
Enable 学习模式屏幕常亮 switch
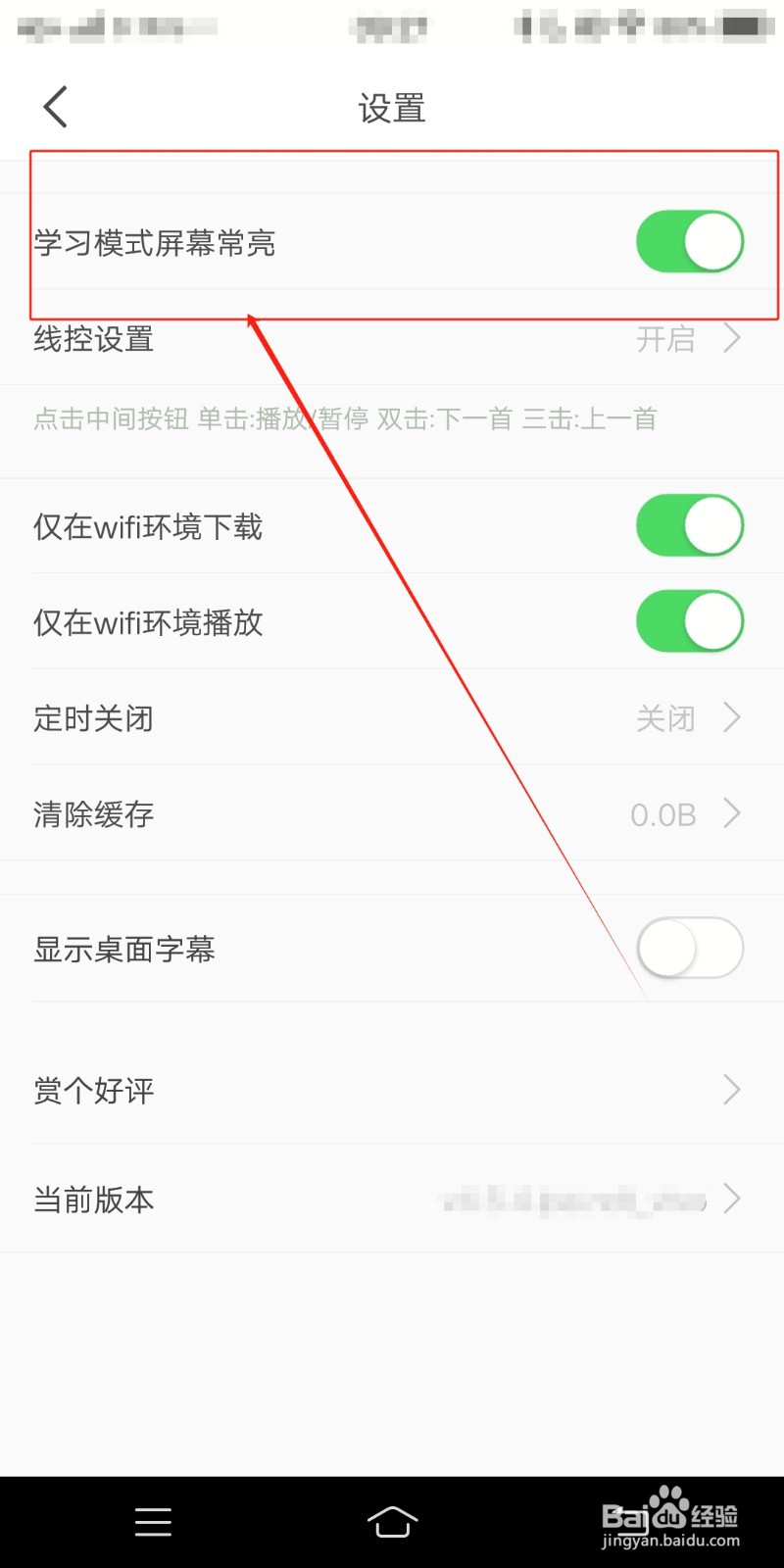[x=690, y=241]
